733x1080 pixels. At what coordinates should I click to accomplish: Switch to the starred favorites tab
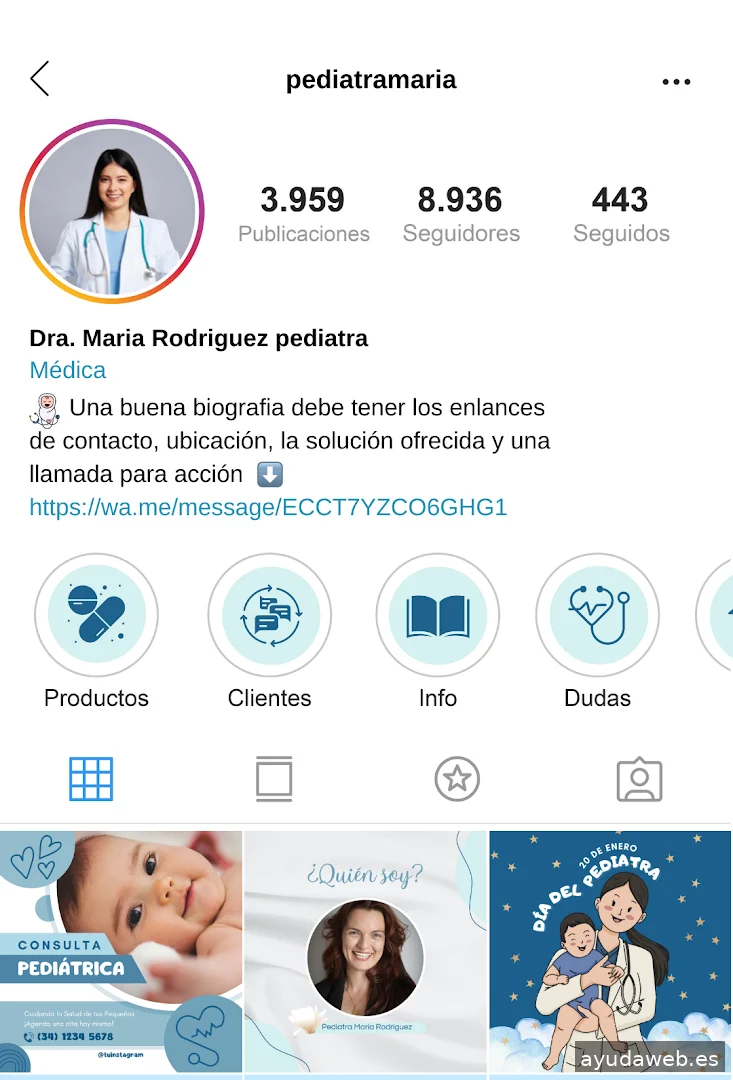(457, 779)
